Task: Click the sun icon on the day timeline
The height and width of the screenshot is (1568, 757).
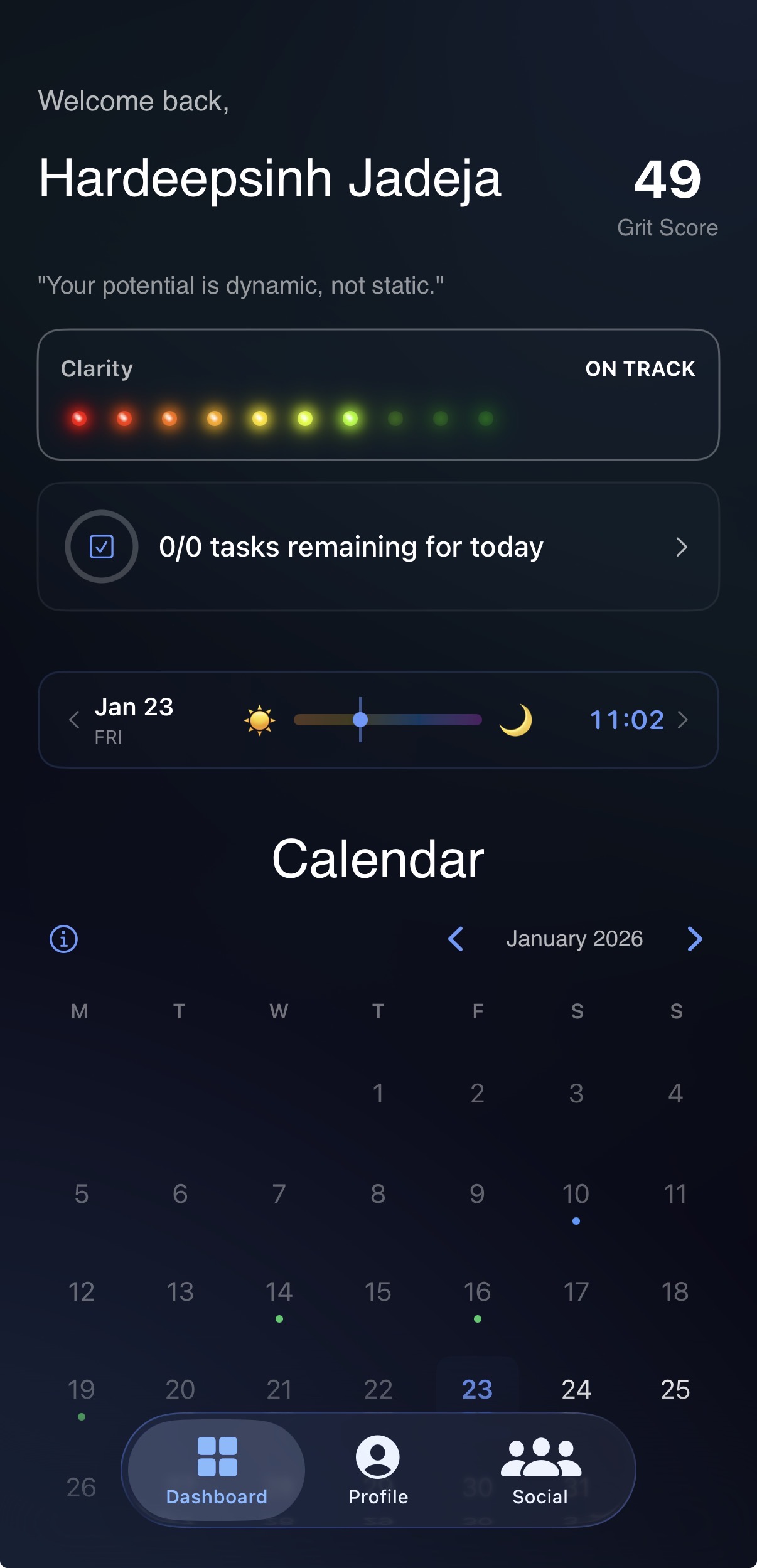Action: (x=259, y=720)
